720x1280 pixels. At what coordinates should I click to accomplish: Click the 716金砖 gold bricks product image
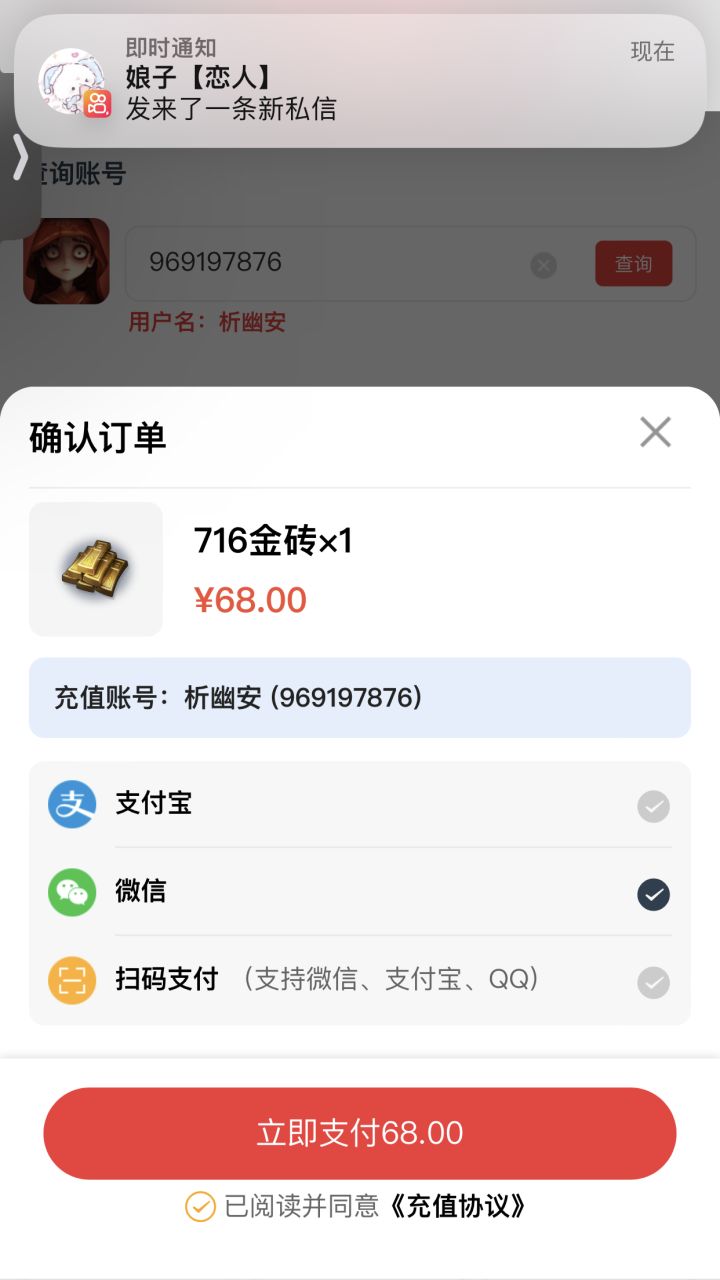95,568
